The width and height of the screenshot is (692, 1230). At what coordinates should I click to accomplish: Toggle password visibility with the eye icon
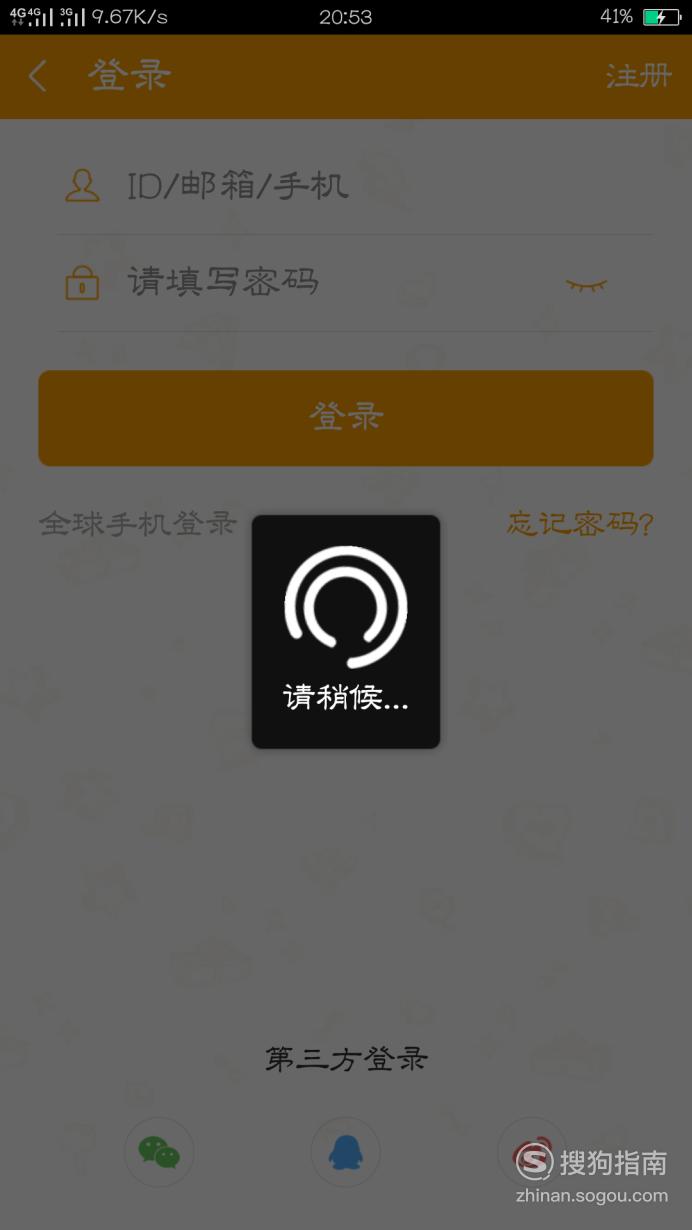point(586,285)
